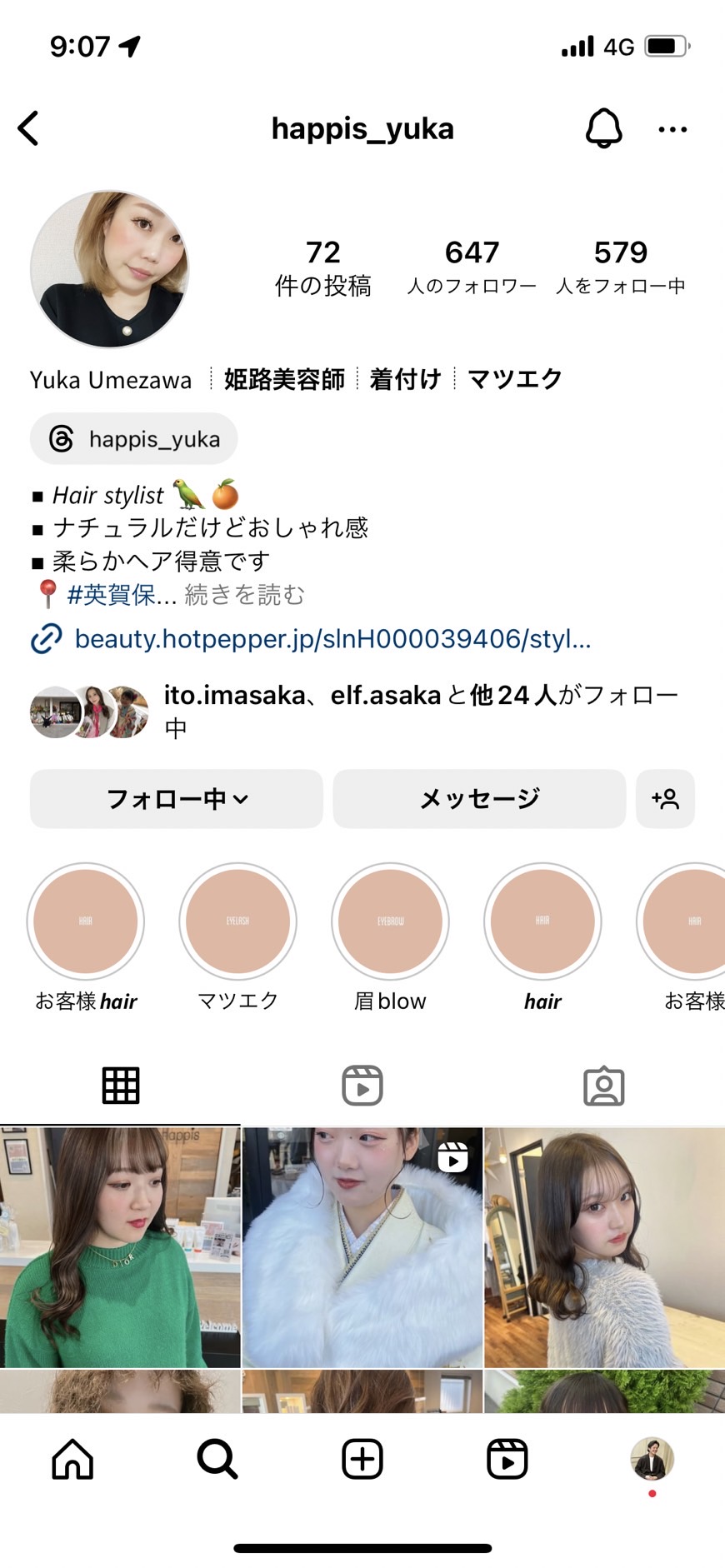
Task: Open the notifications bell for happis_yuka
Action: 603,128
